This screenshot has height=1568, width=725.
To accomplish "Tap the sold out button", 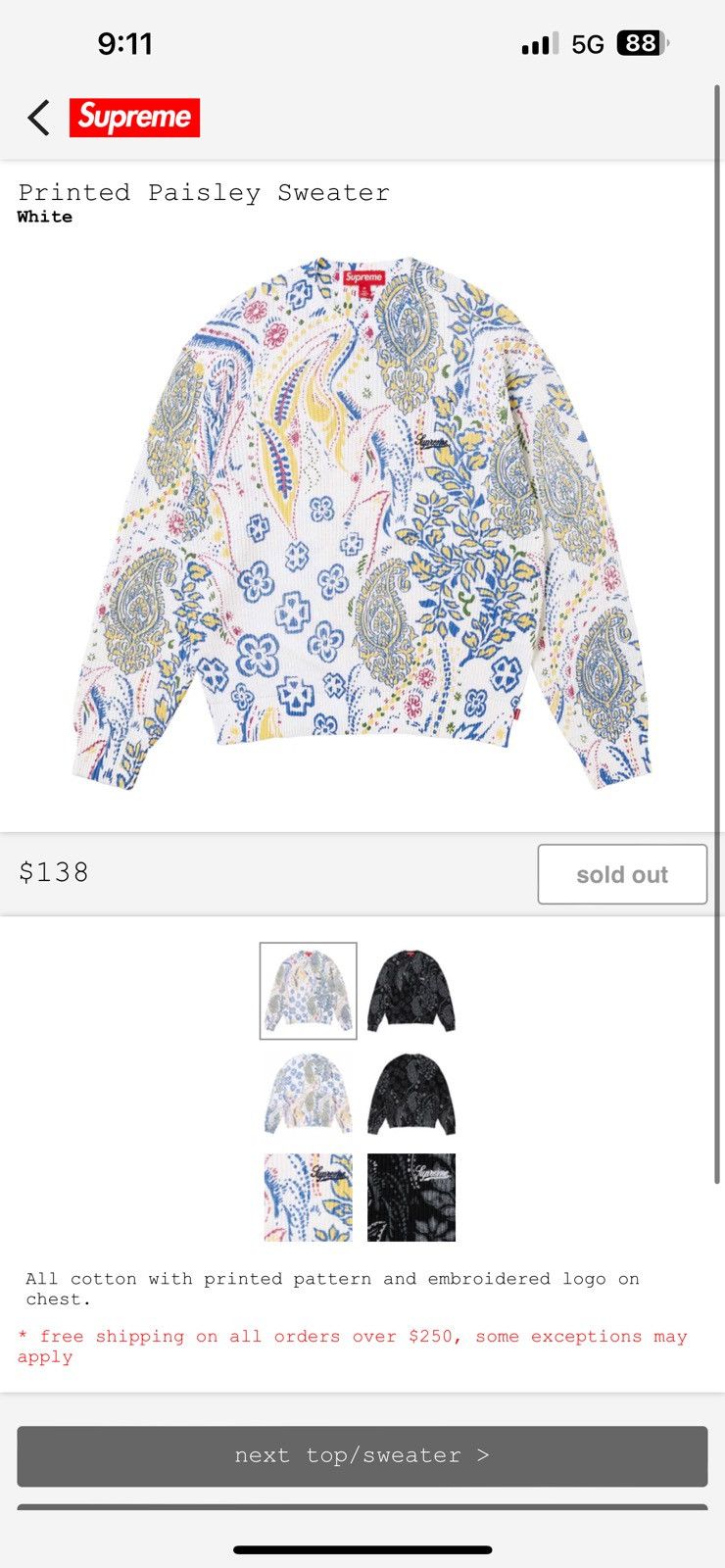I will pyautogui.click(x=622, y=874).
